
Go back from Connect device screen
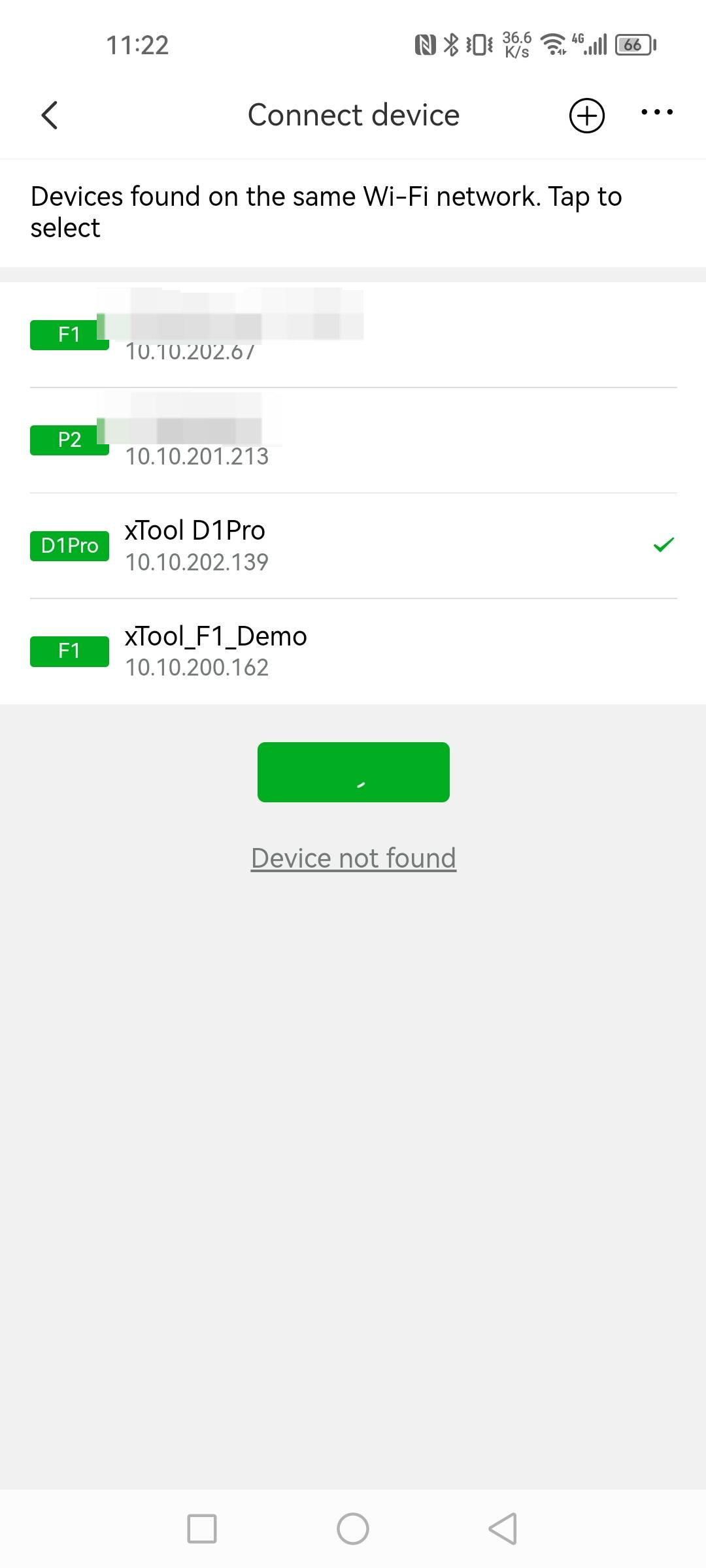click(50, 116)
